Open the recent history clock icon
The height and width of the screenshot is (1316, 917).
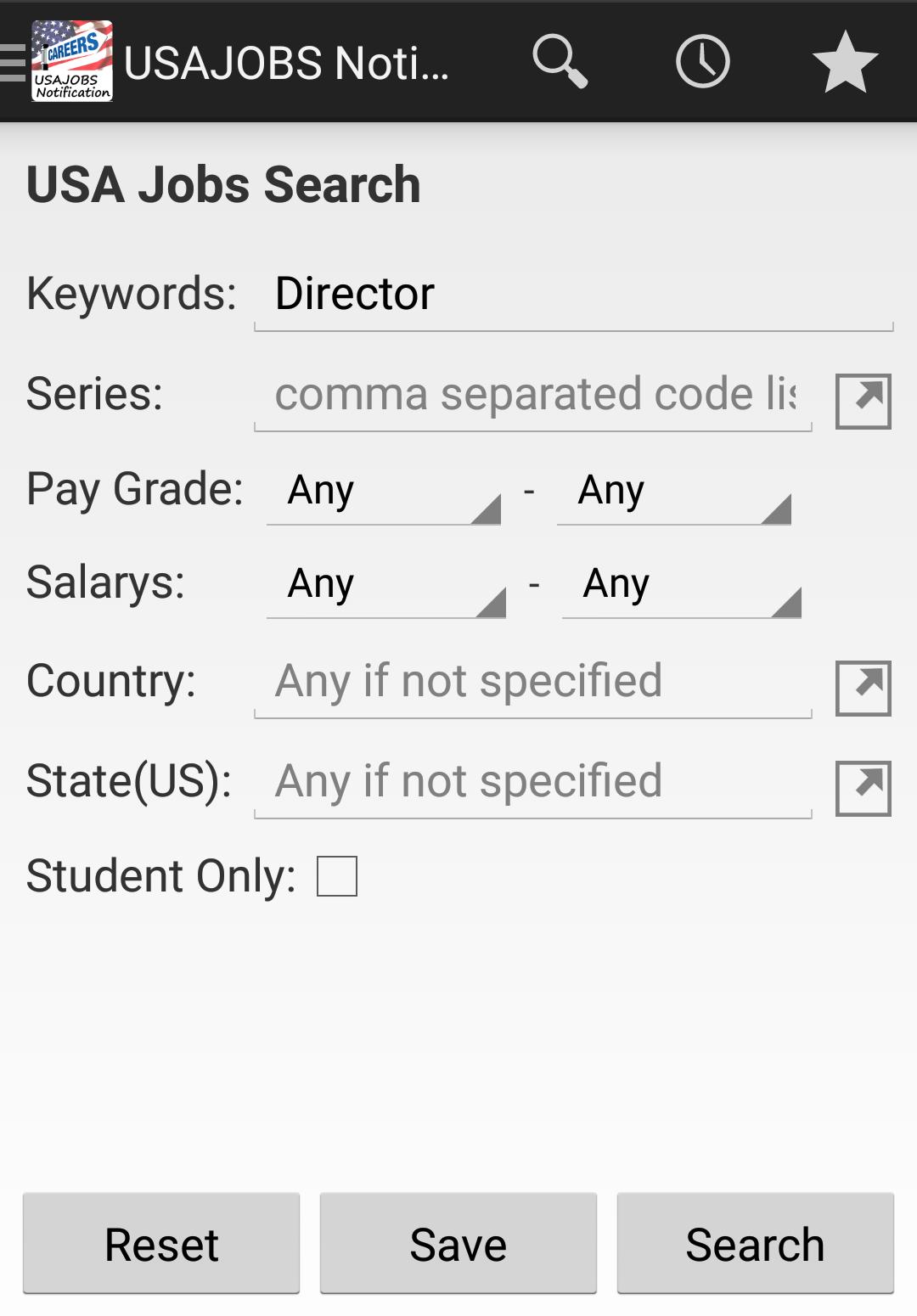(702, 60)
